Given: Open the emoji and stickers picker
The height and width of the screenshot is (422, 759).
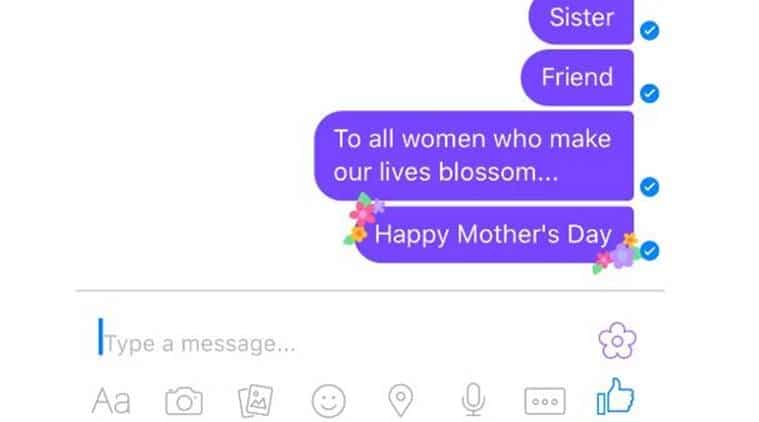Looking at the screenshot, I should pos(328,401).
